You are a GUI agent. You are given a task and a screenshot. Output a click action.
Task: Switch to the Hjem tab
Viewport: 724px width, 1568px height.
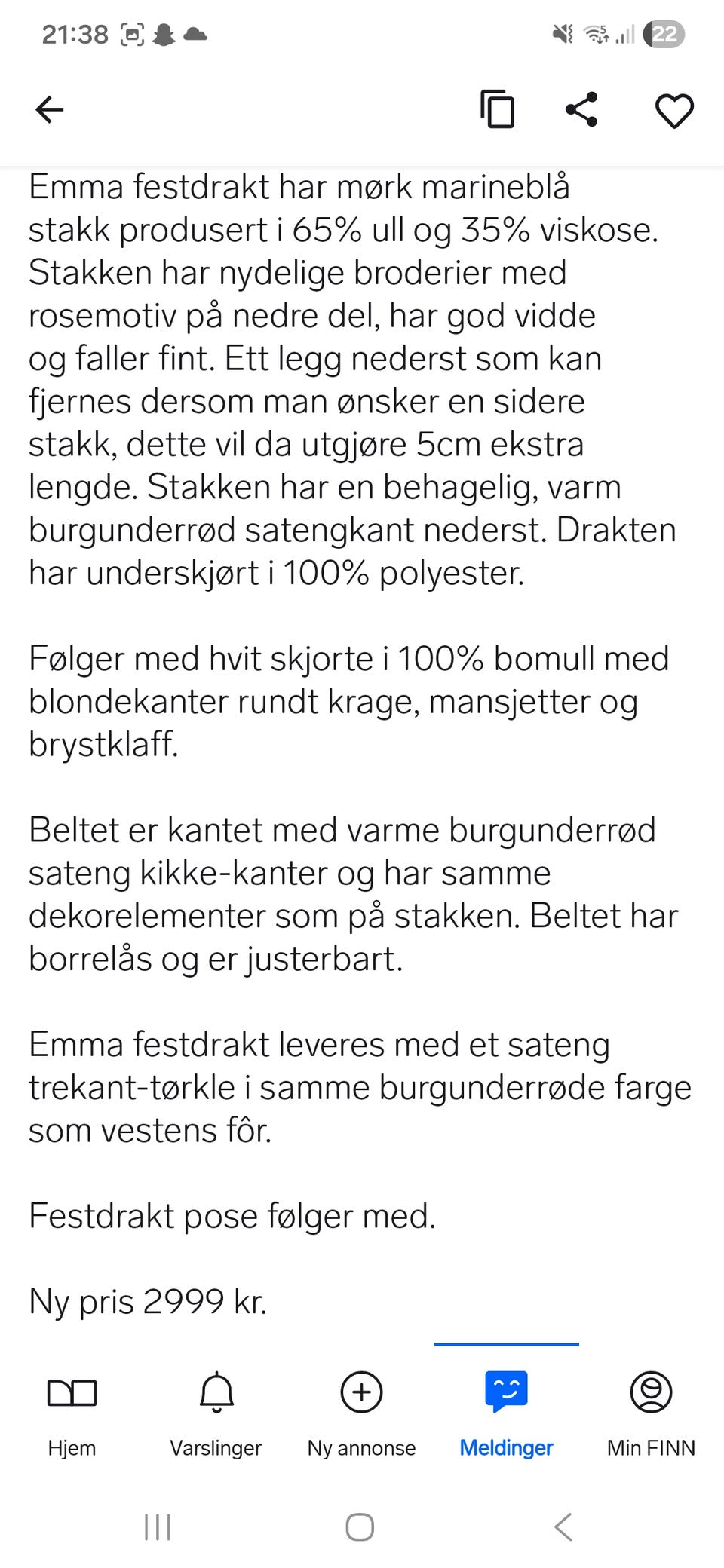click(x=72, y=1415)
